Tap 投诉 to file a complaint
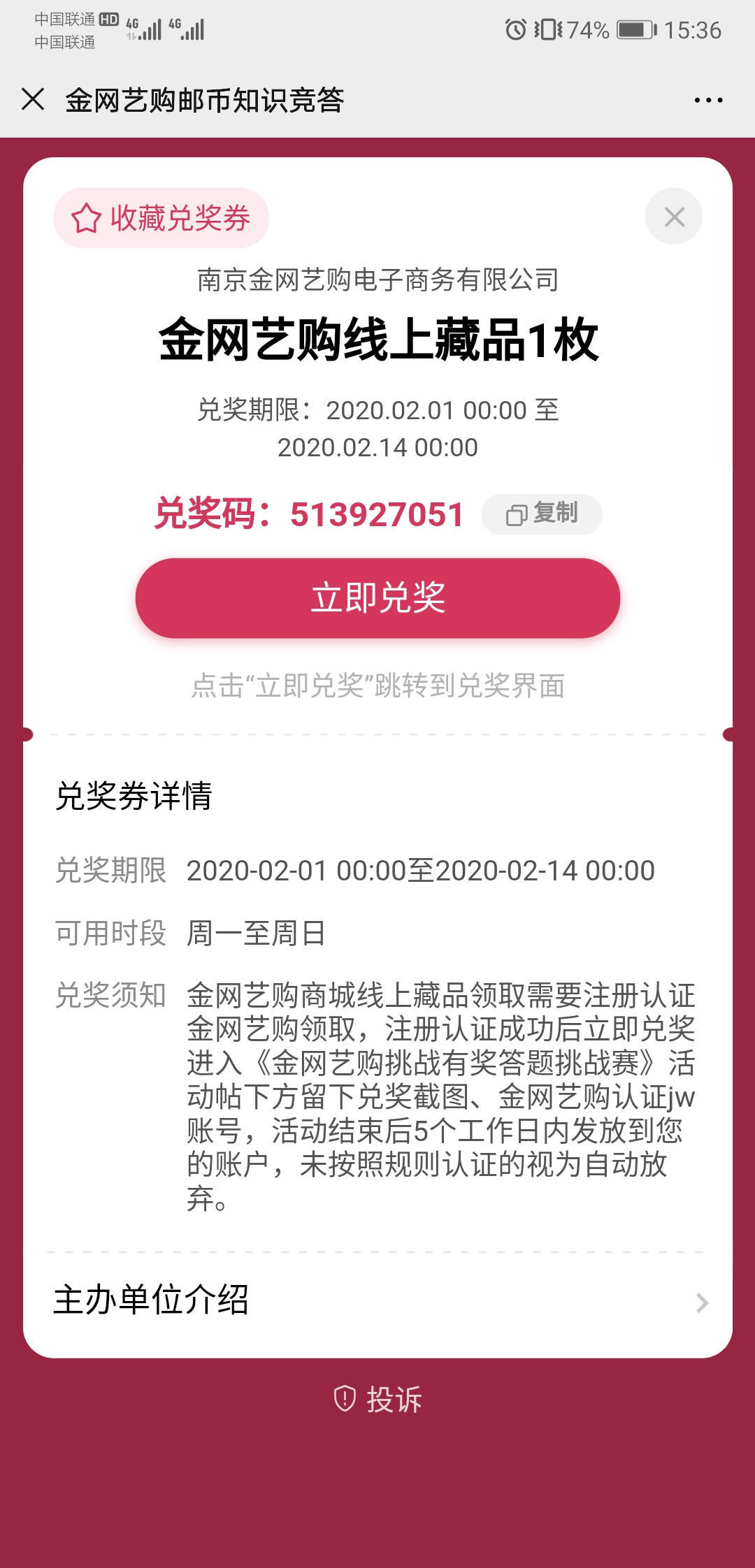Screen dimensions: 755x1568 coord(377,1399)
